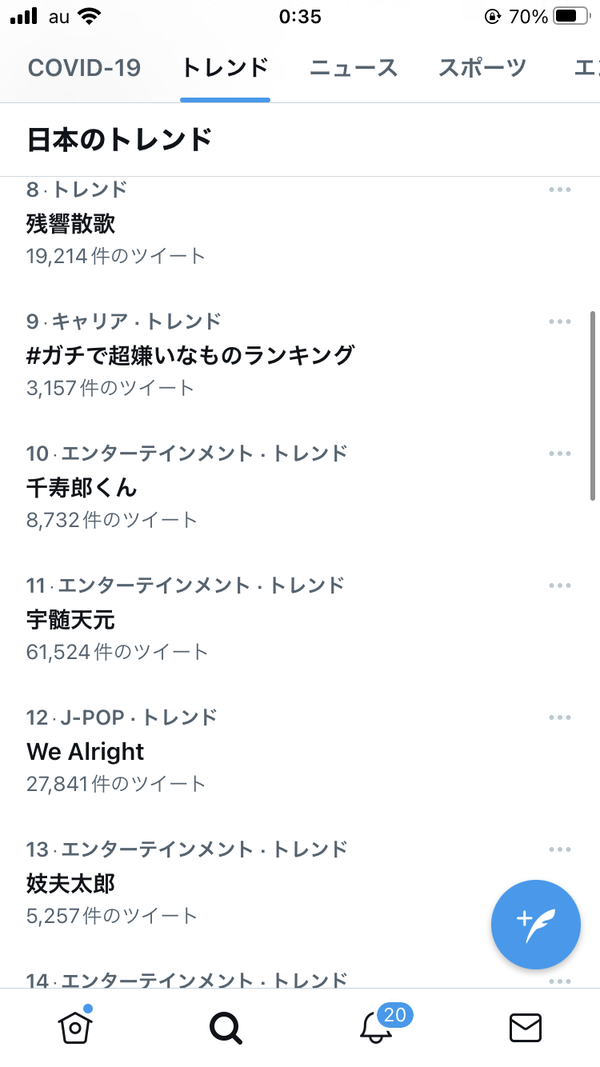Open the 千寿郎くん trend
This screenshot has width=600, height=1067.
coord(300,487)
